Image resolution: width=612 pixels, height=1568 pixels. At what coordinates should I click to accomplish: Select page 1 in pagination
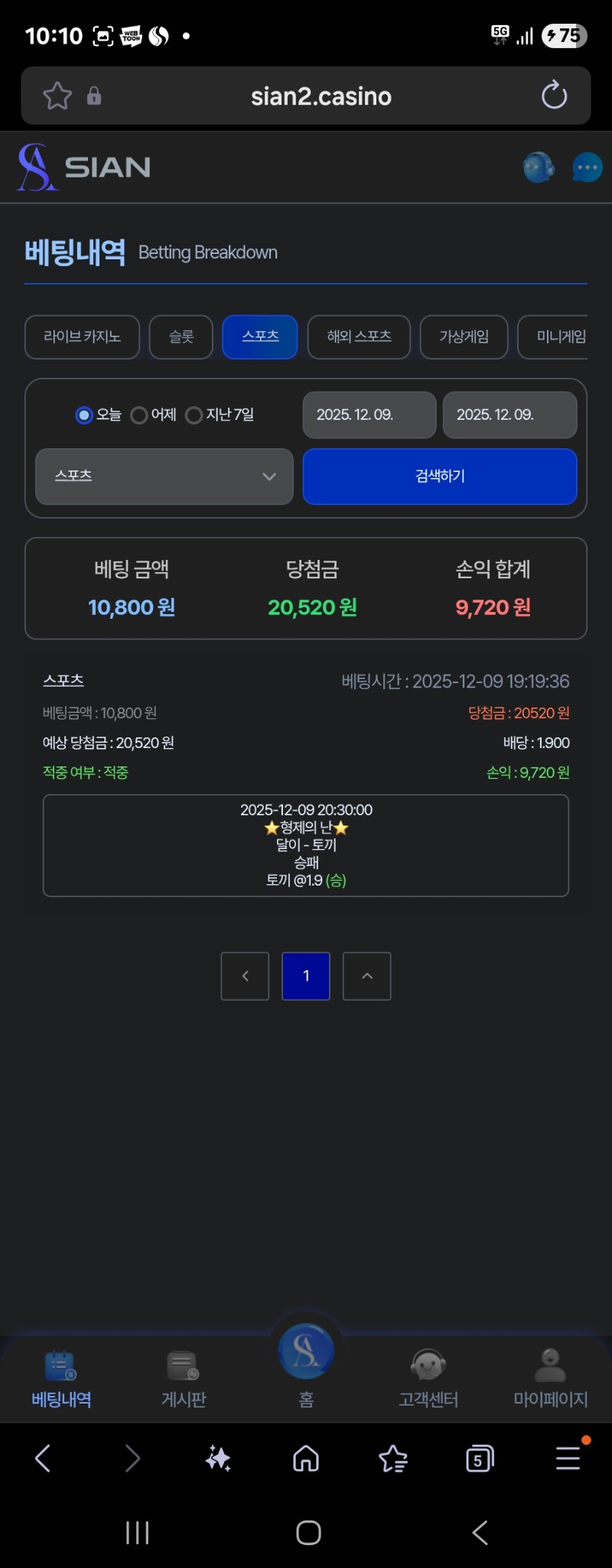305,976
